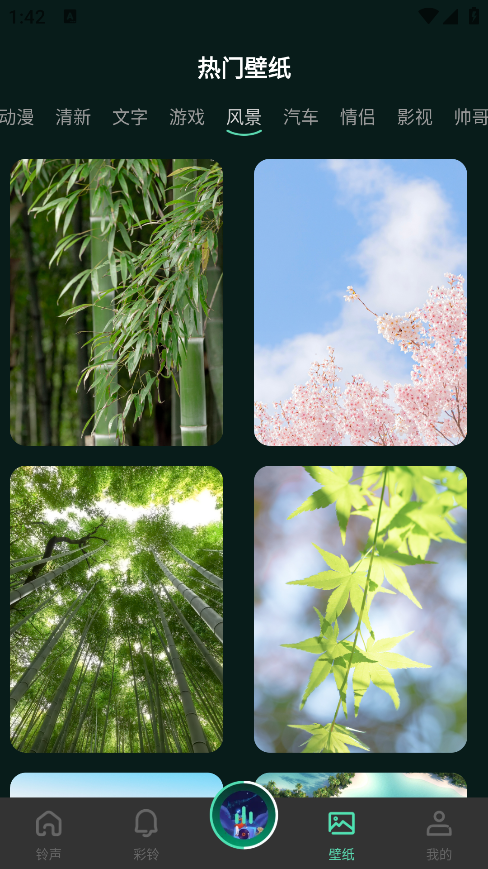
Task: Select the 壁纸 bottom tab
Action: click(341, 834)
